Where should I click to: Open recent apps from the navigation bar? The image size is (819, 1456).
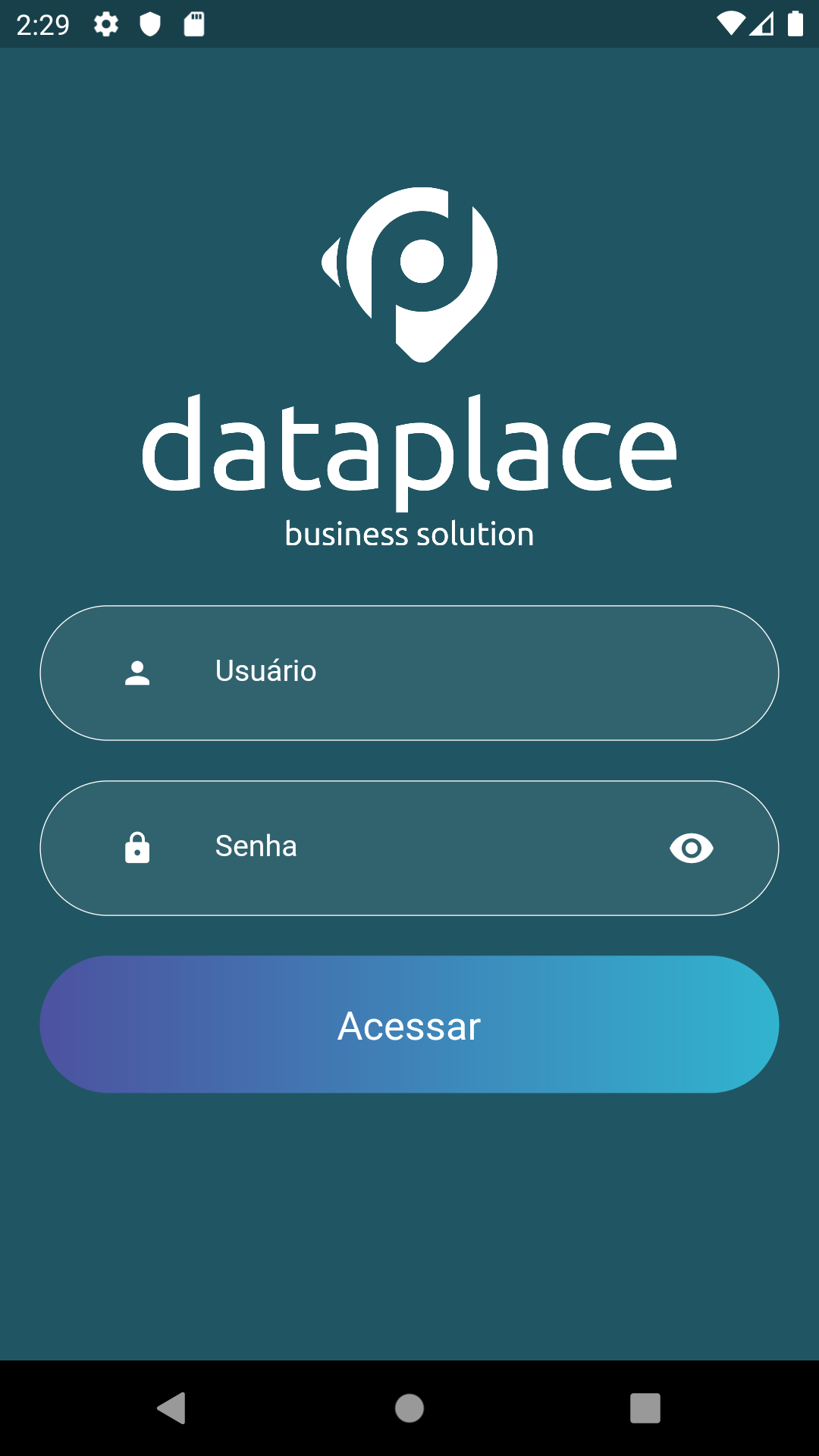(x=645, y=1408)
